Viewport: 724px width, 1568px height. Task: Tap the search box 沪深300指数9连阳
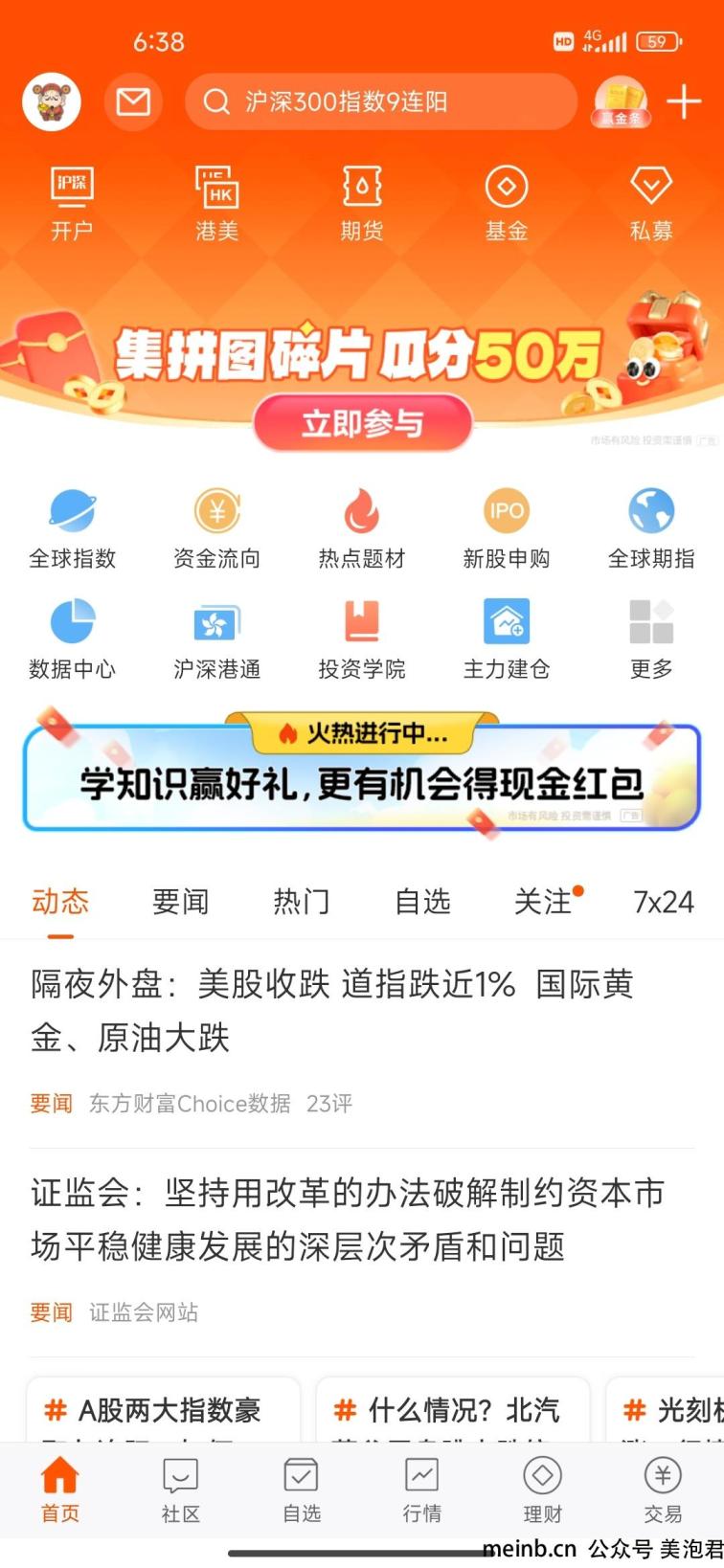(x=380, y=101)
